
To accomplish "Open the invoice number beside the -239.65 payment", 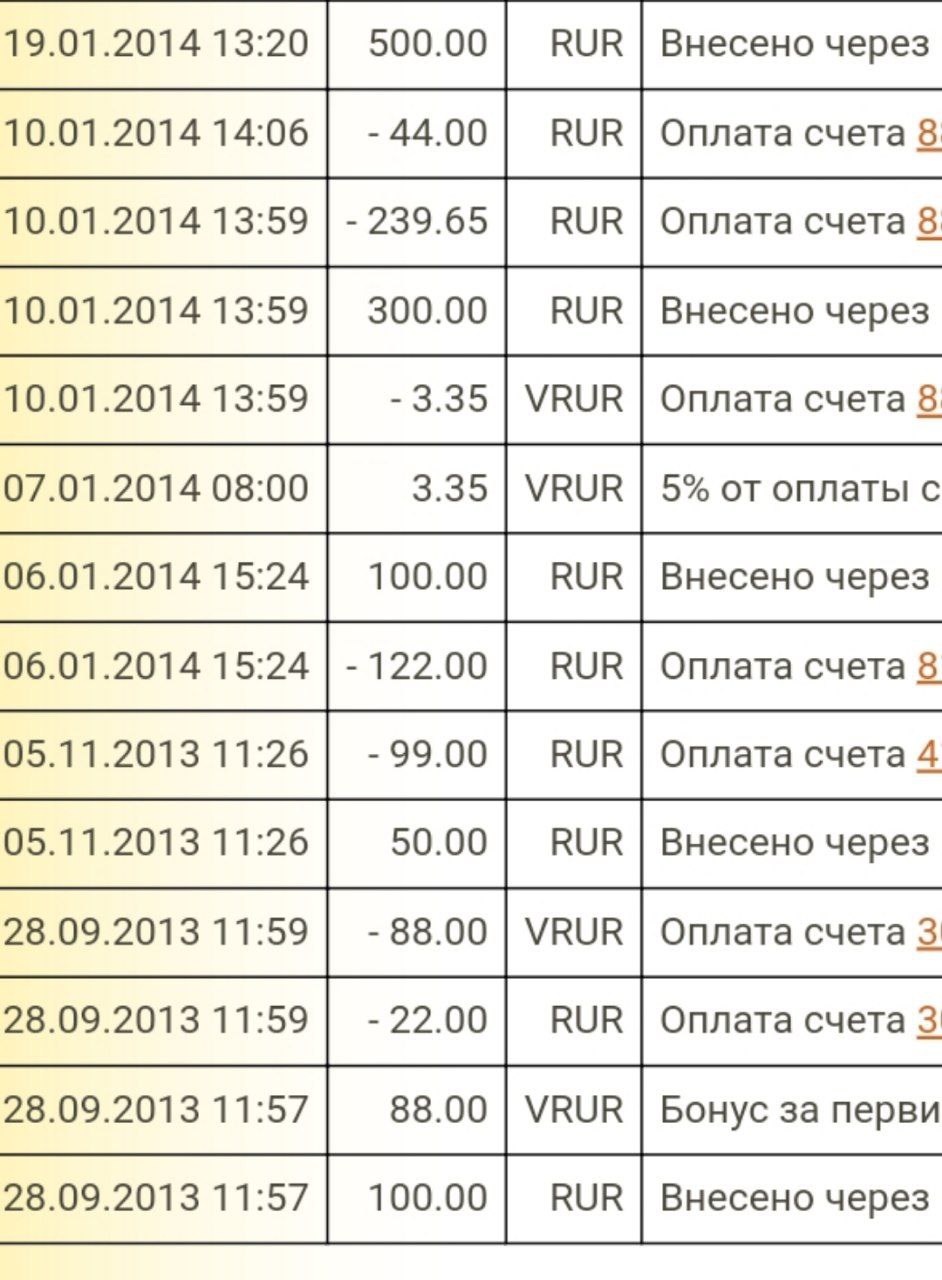I will (929, 221).
